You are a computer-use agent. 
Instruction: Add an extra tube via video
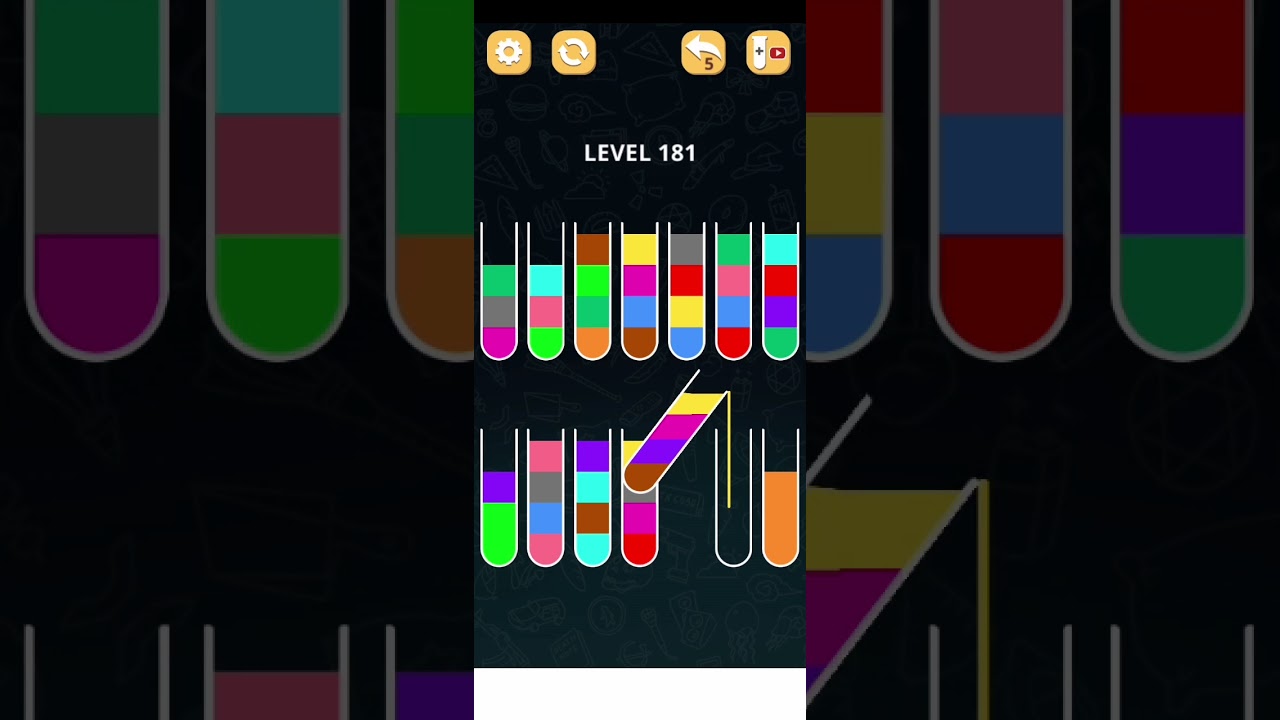tap(768, 53)
